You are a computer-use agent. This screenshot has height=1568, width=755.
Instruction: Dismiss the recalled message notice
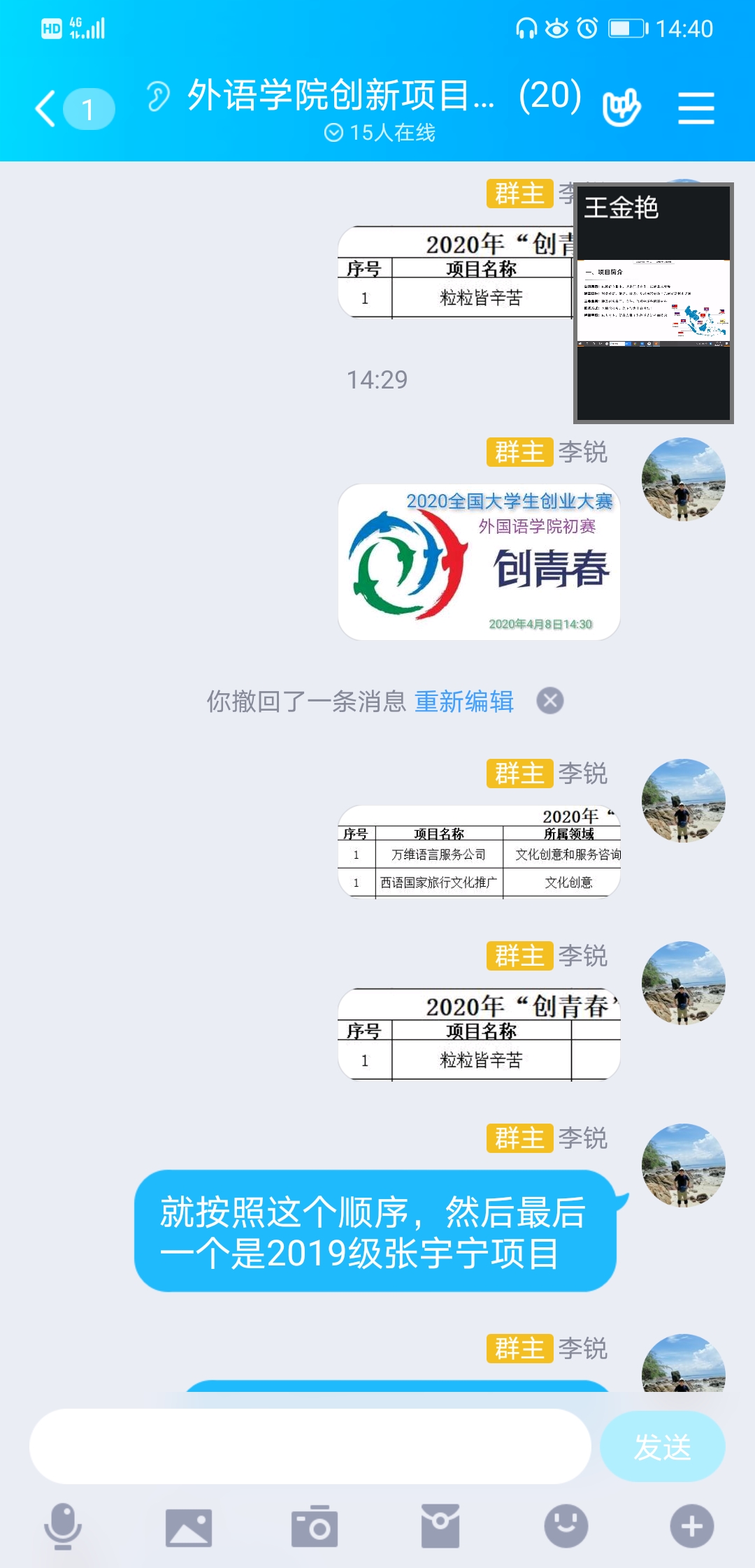point(550,701)
